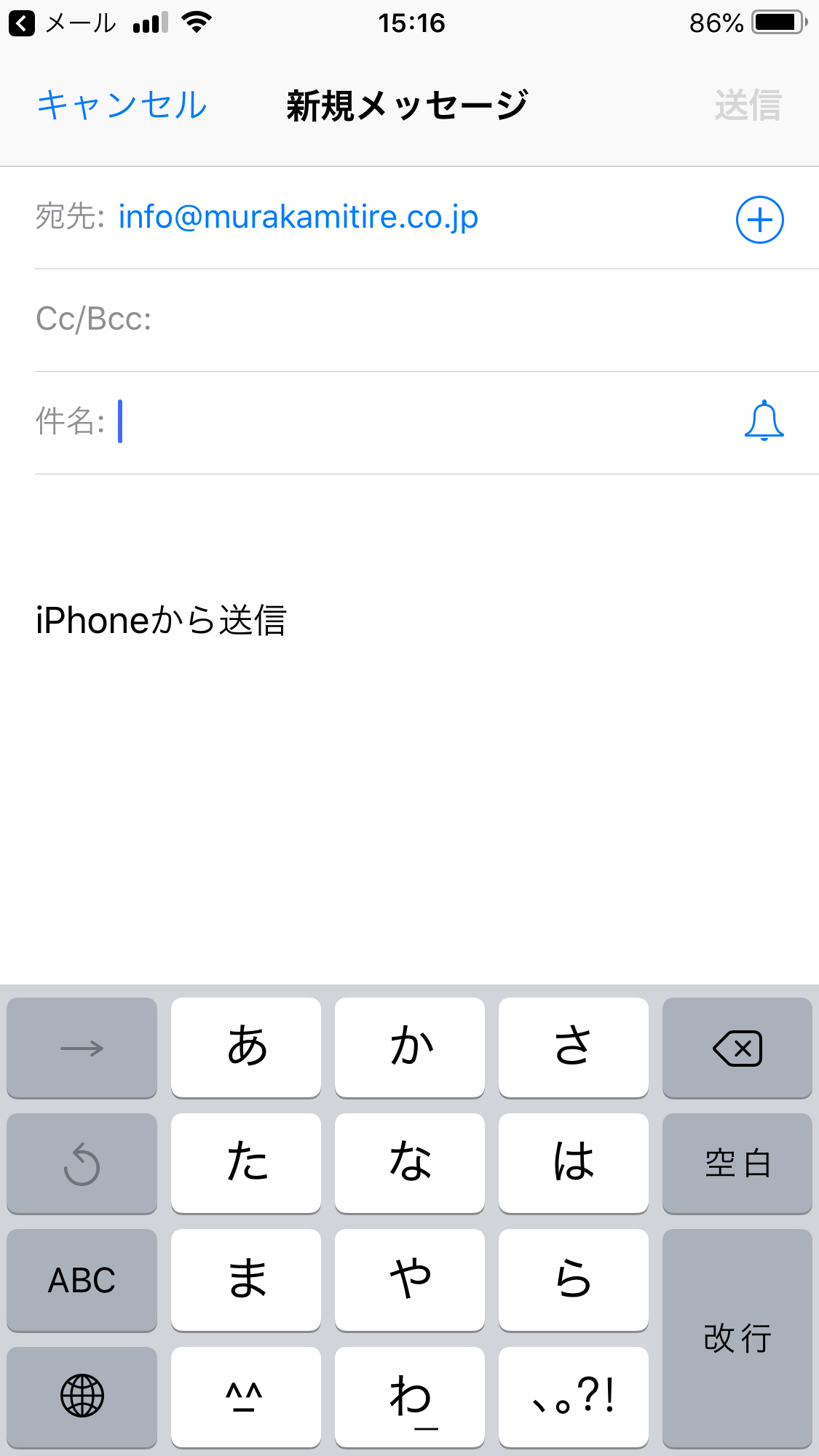Tap the 改行 return key
The width and height of the screenshot is (819, 1456).
tap(737, 1338)
